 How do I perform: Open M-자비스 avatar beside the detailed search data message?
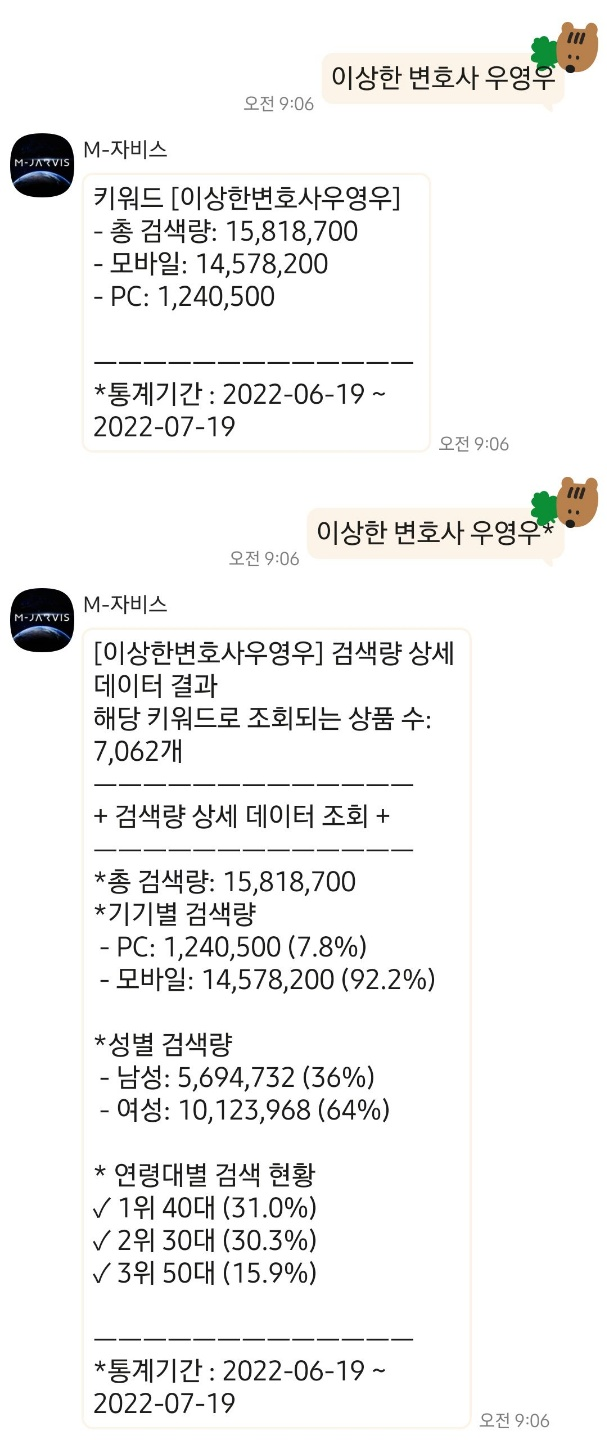coord(42,619)
